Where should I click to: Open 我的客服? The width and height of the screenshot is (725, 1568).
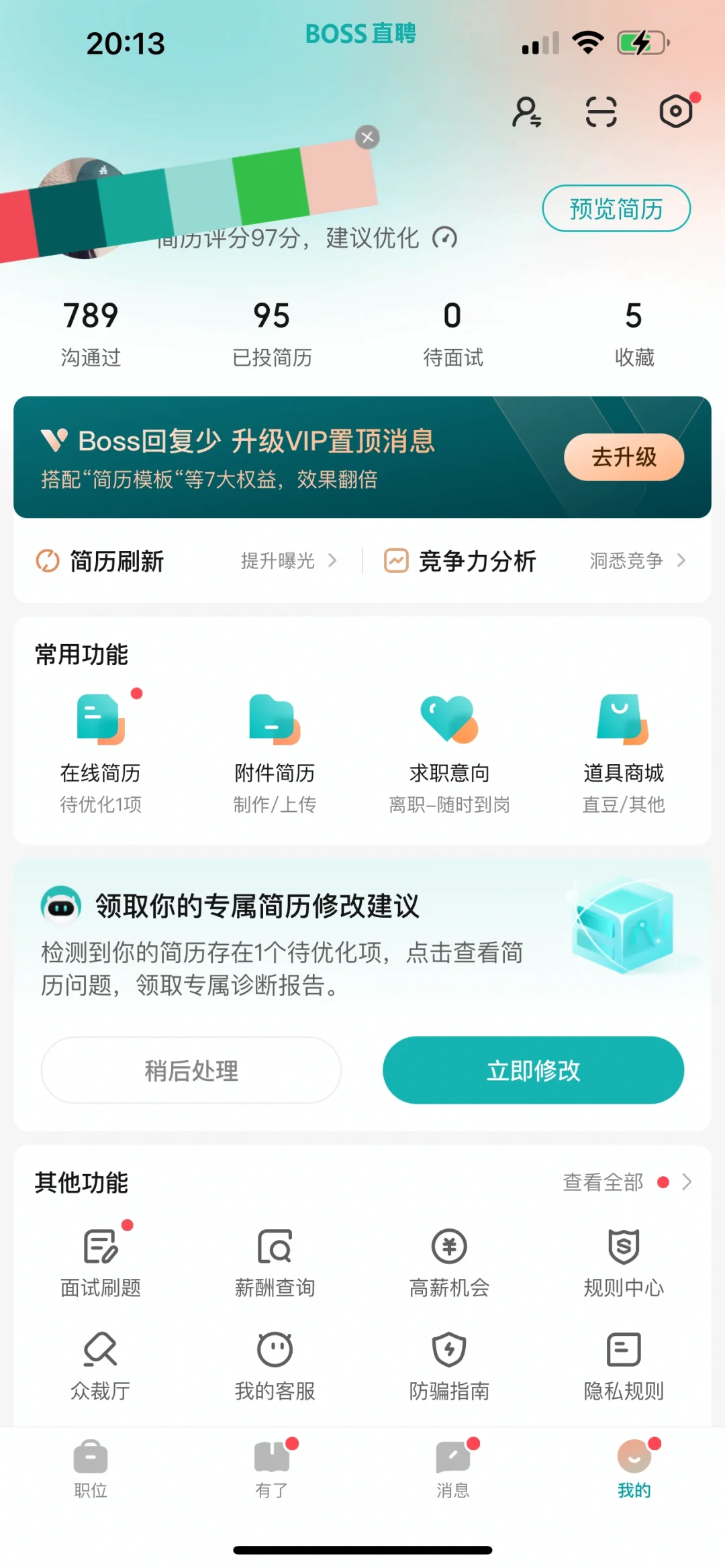(x=275, y=1365)
